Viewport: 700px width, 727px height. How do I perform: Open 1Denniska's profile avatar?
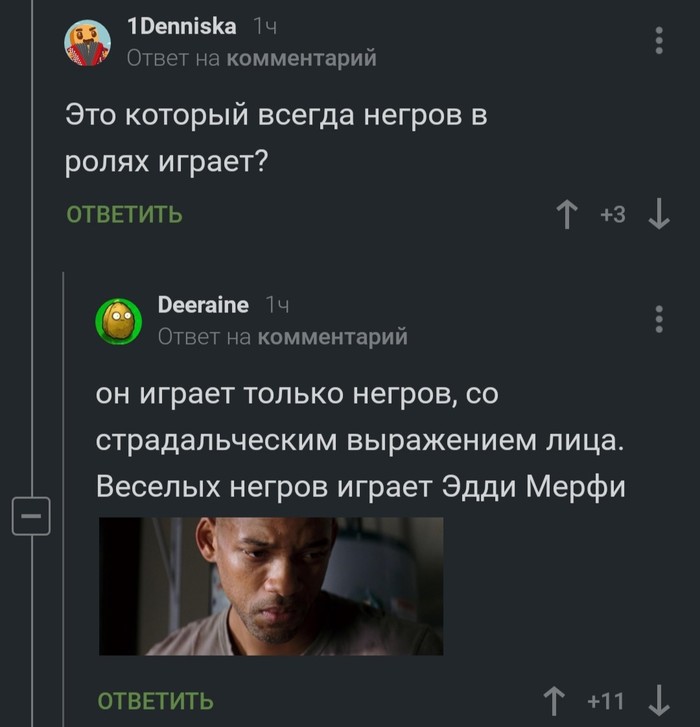click(x=88, y=43)
